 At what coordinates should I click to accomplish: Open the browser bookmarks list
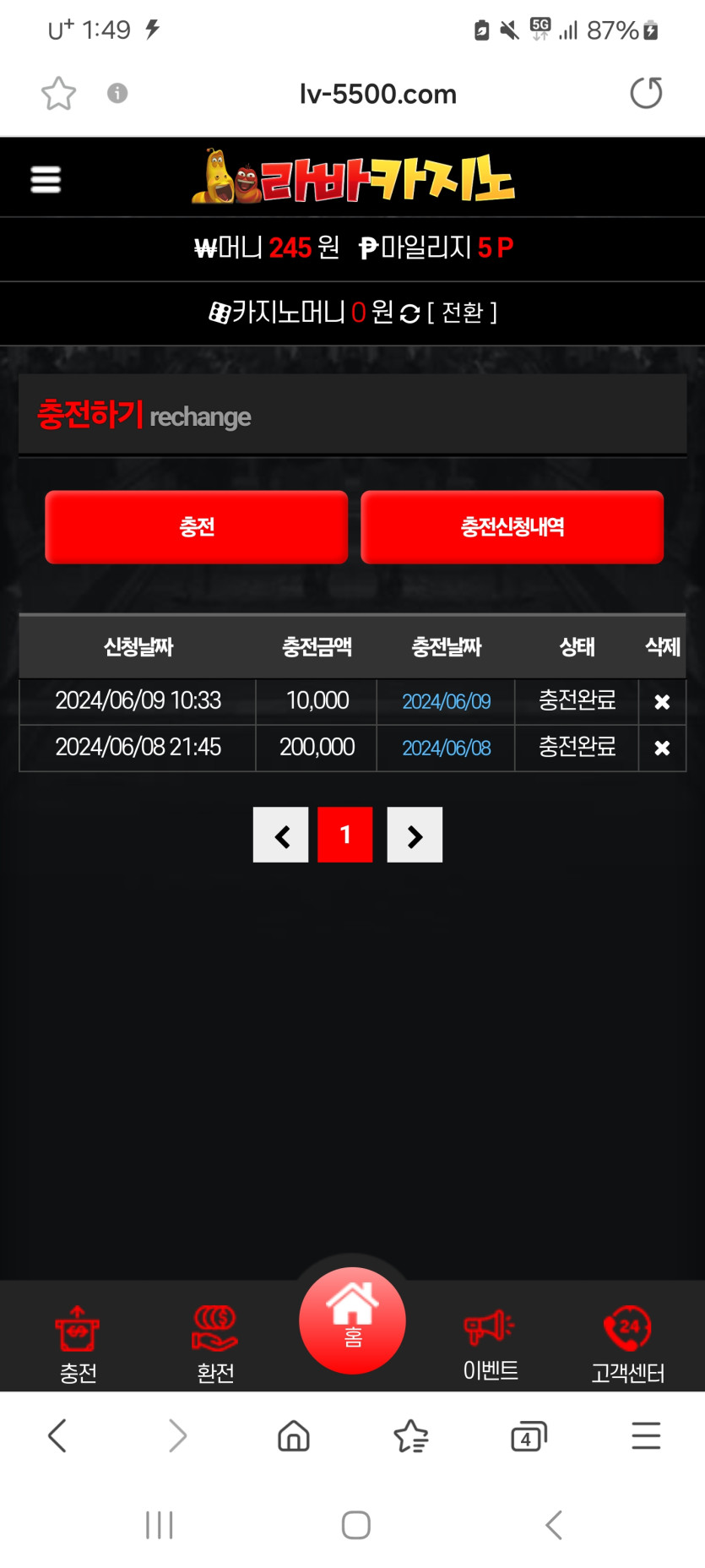(x=411, y=1436)
